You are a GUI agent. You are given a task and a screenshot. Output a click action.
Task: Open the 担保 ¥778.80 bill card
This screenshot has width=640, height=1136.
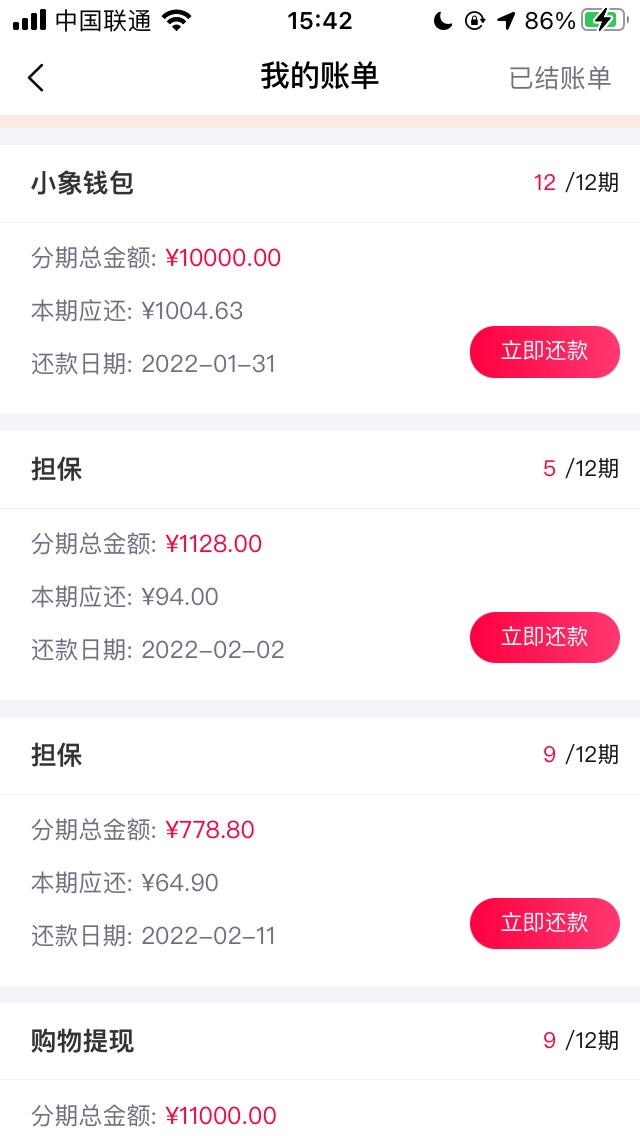320,851
